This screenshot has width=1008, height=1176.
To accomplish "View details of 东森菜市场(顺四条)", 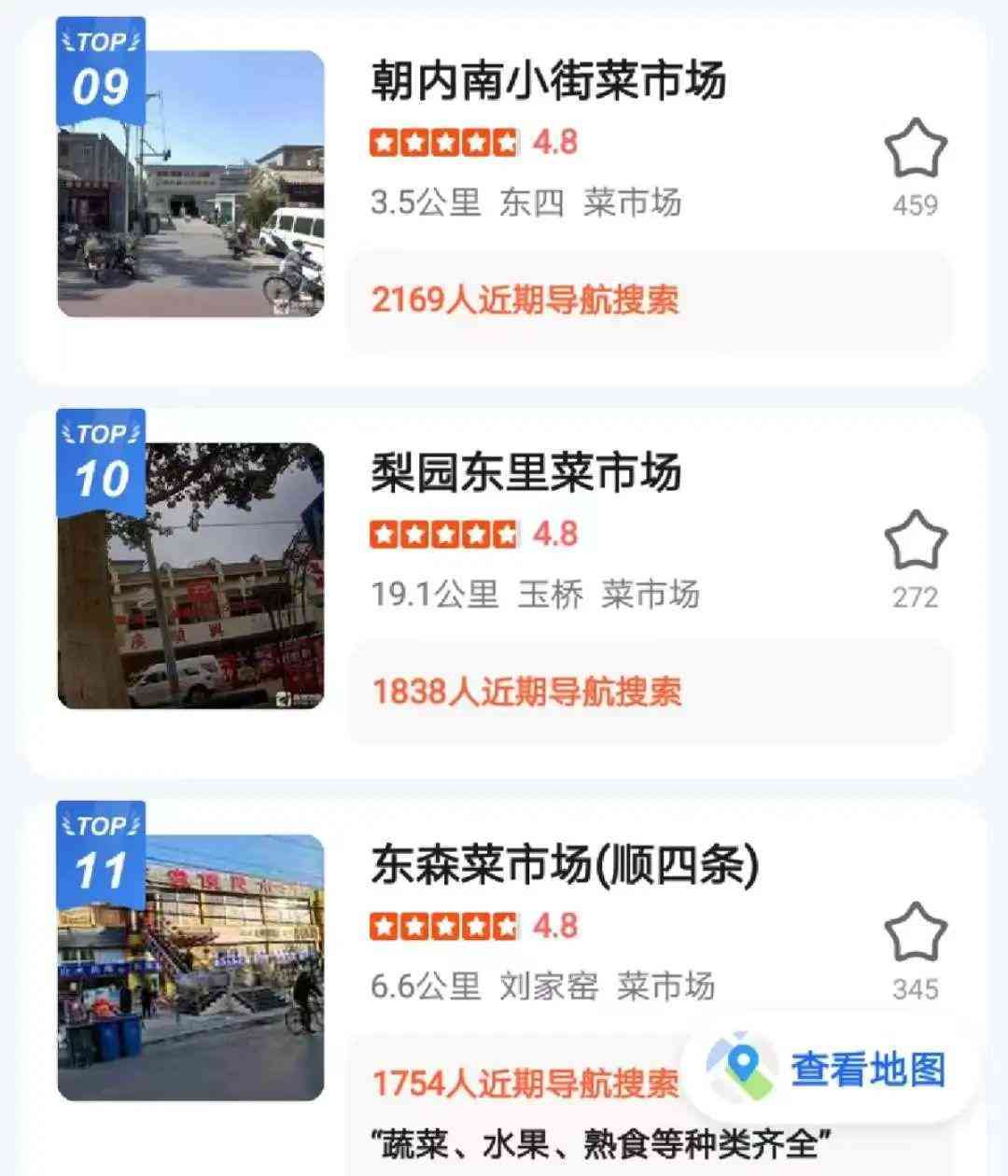I will pyautogui.click(x=565, y=865).
